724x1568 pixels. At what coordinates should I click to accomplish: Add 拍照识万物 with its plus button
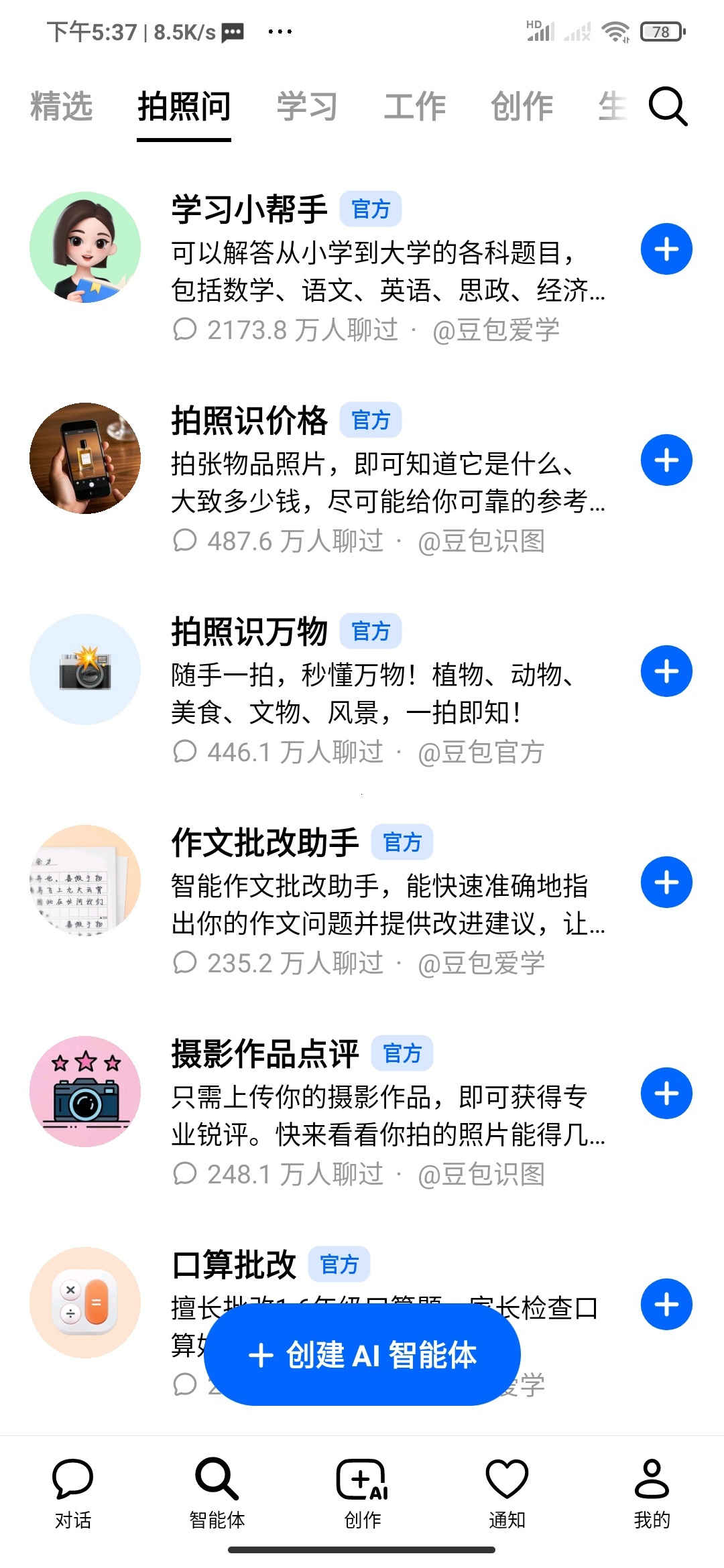(x=665, y=671)
